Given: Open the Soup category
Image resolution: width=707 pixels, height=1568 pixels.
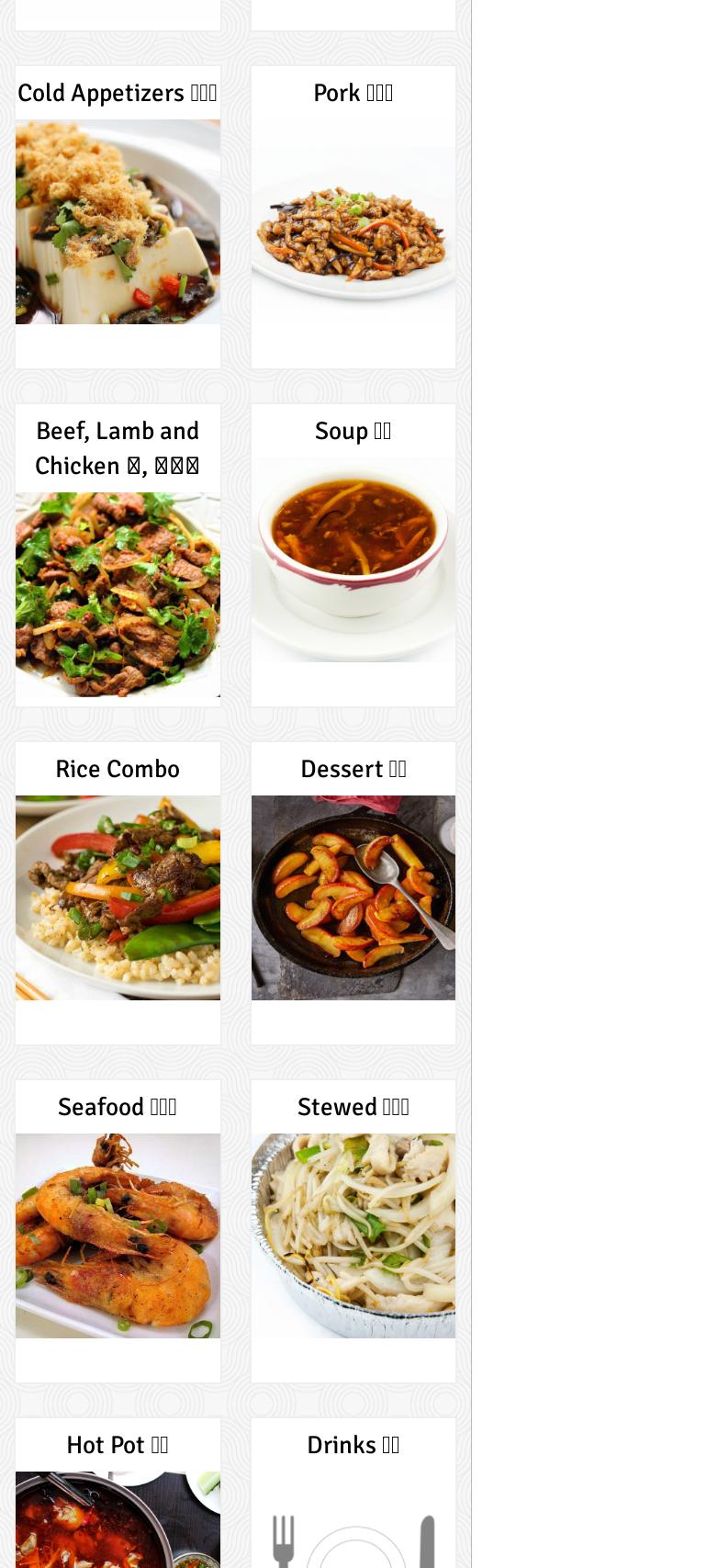Looking at the screenshot, I should point(353,558).
